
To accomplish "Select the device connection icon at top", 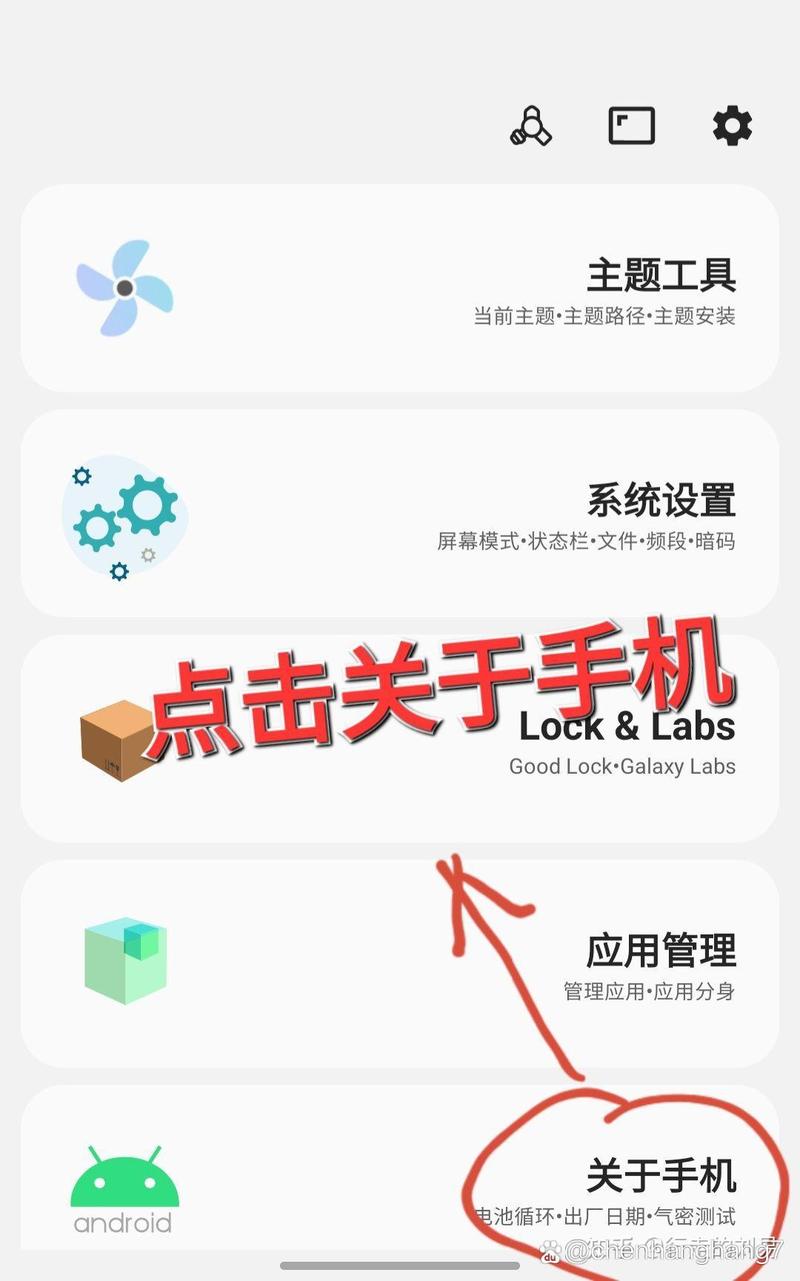I will click(531, 126).
